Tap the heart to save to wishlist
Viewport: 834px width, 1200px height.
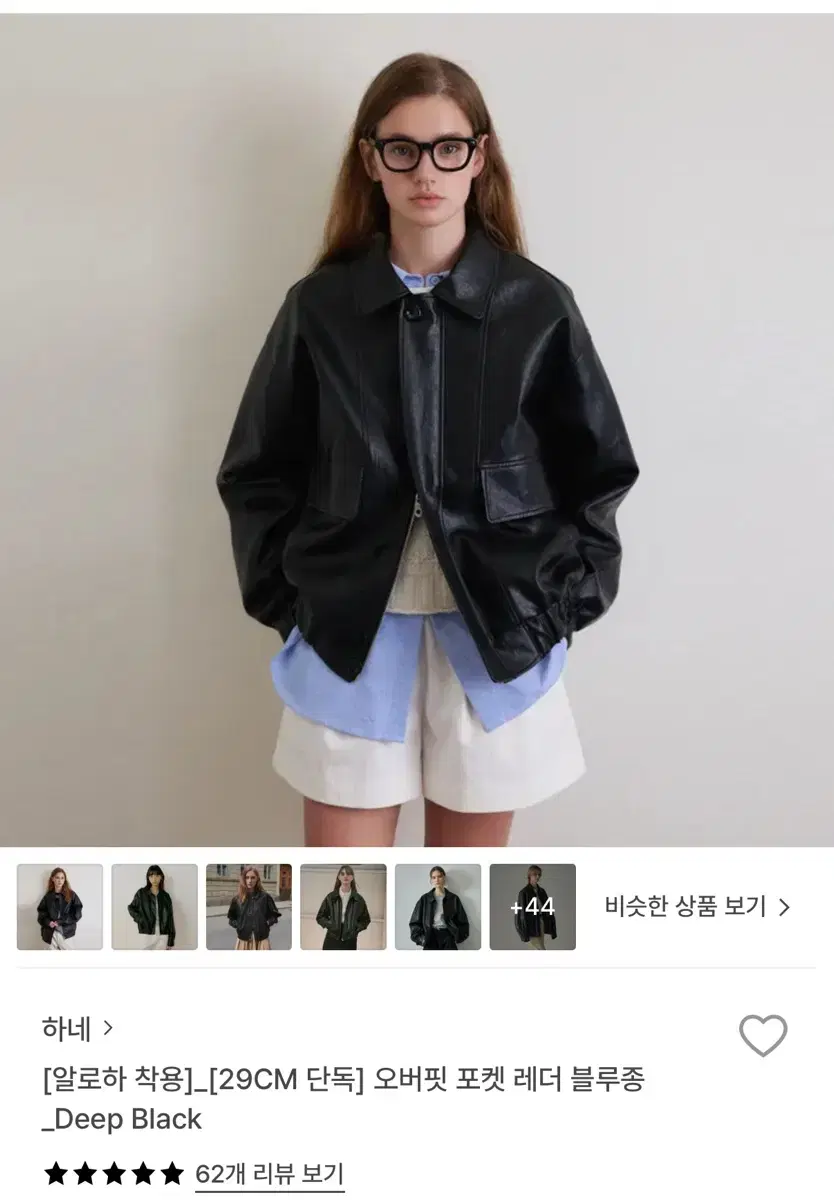[762, 1037]
